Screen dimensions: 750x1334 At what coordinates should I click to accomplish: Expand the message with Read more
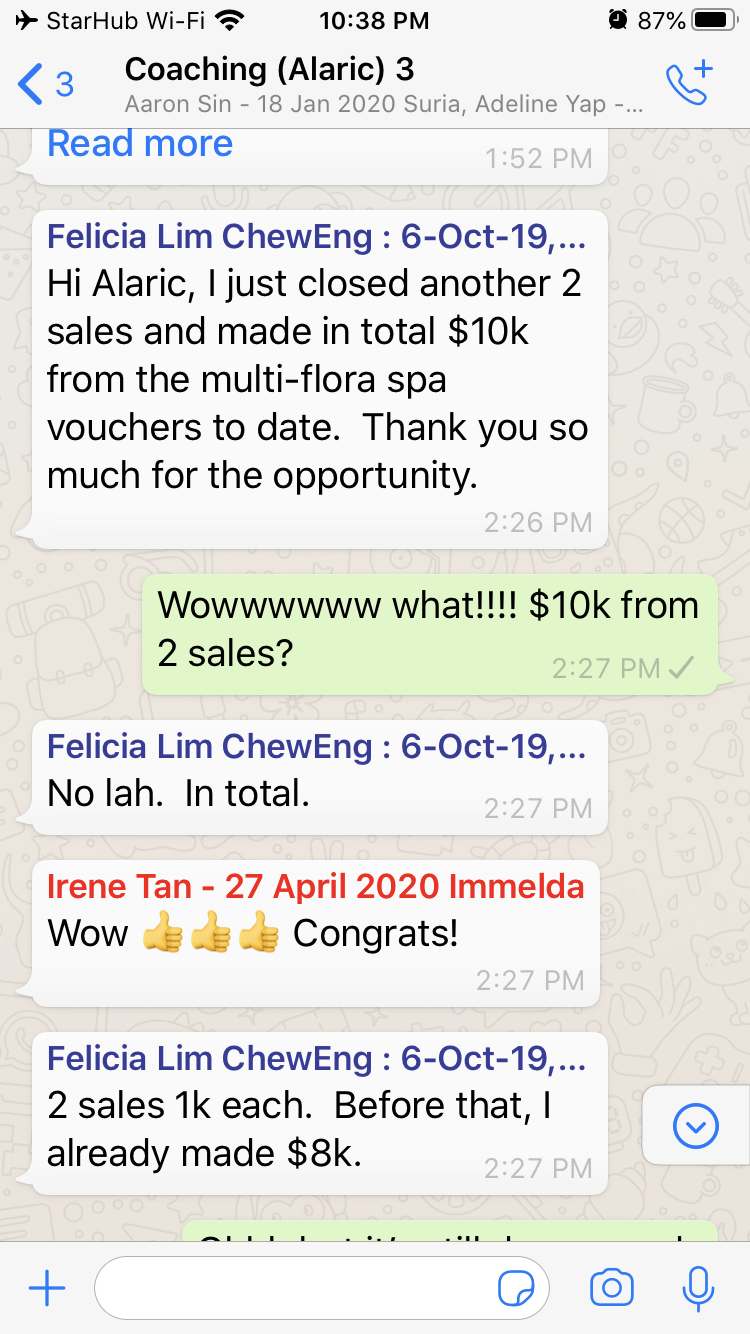click(140, 144)
